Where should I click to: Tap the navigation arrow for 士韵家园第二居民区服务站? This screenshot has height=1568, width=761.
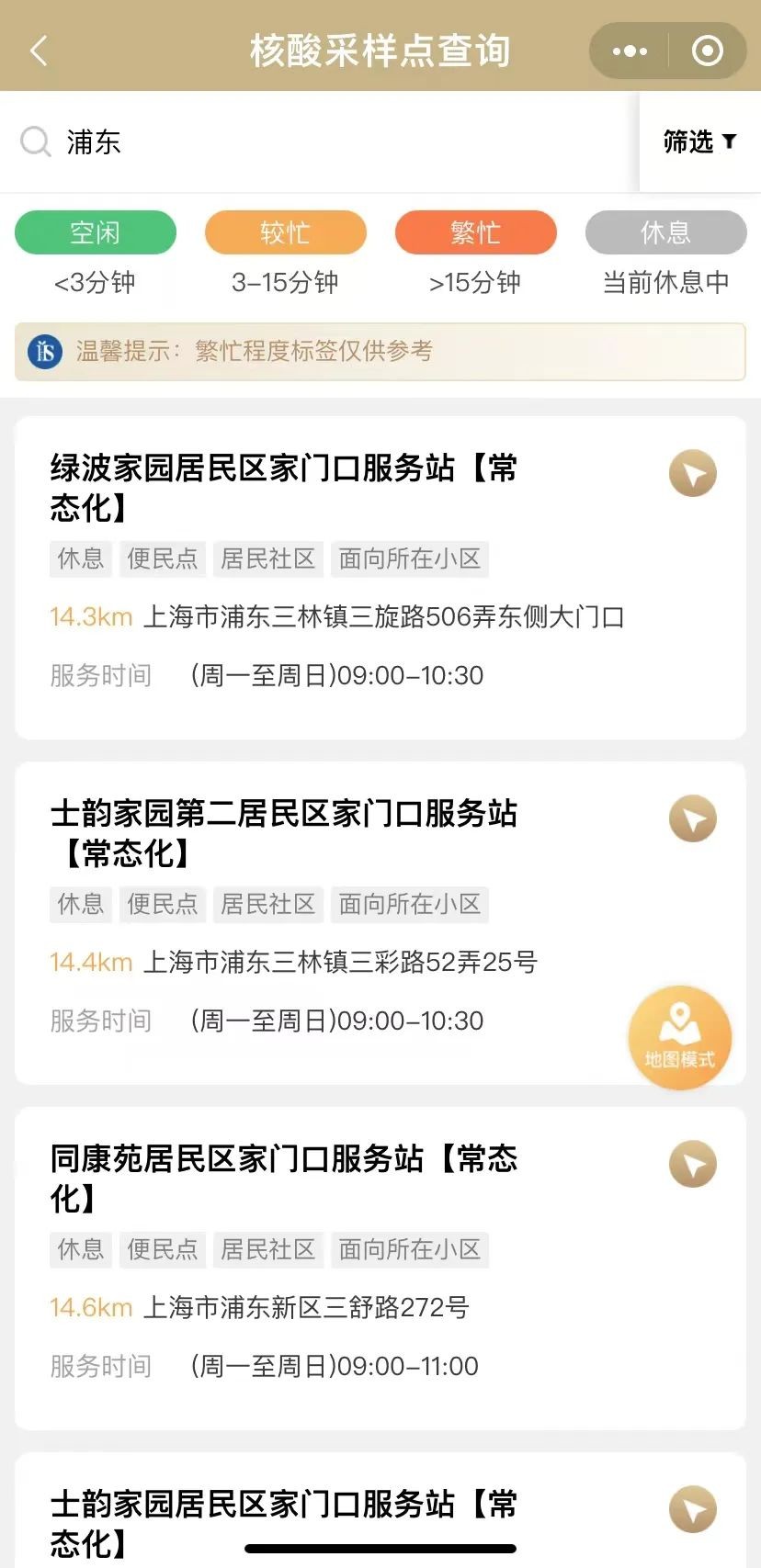coord(692,818)
